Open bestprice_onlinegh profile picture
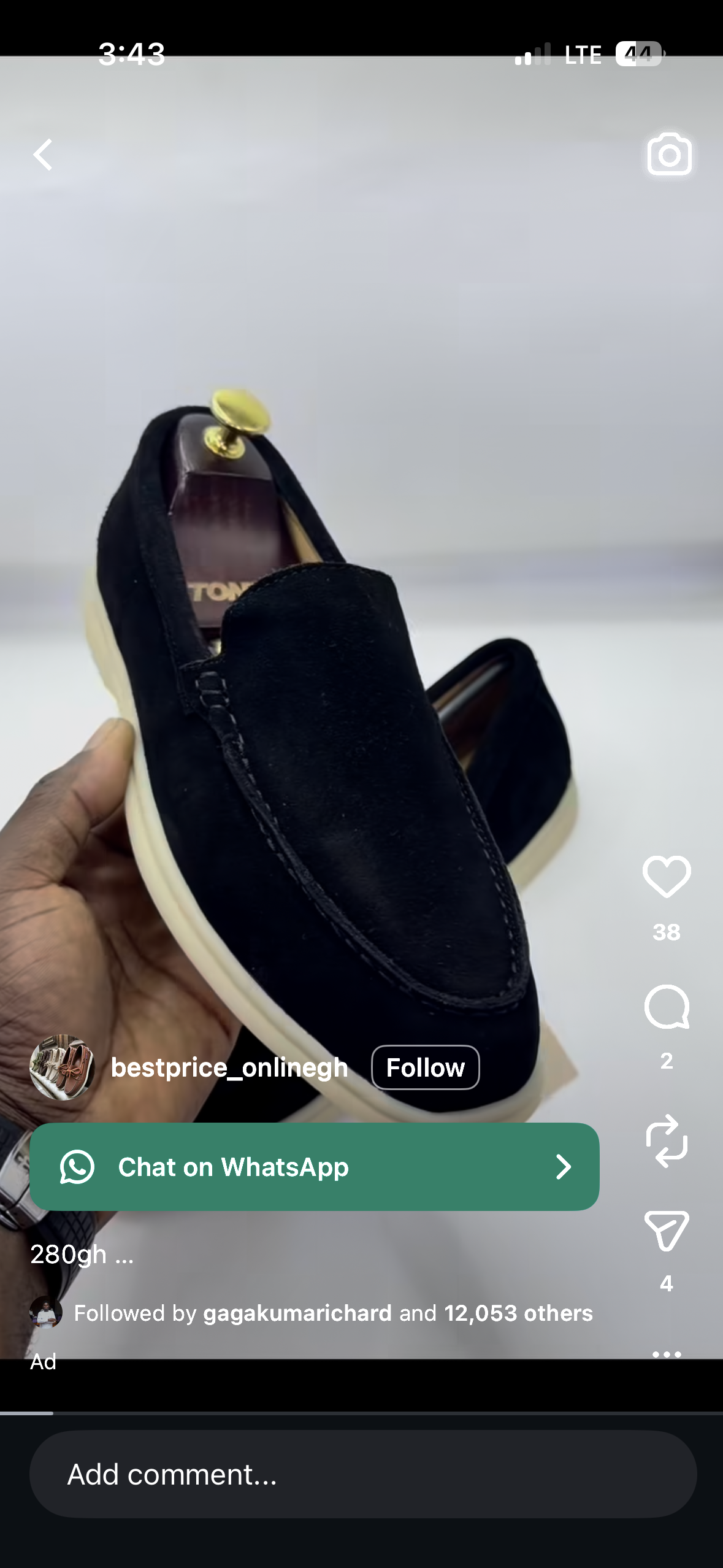Viewport: 723px width, 1568px height. 62,1068
